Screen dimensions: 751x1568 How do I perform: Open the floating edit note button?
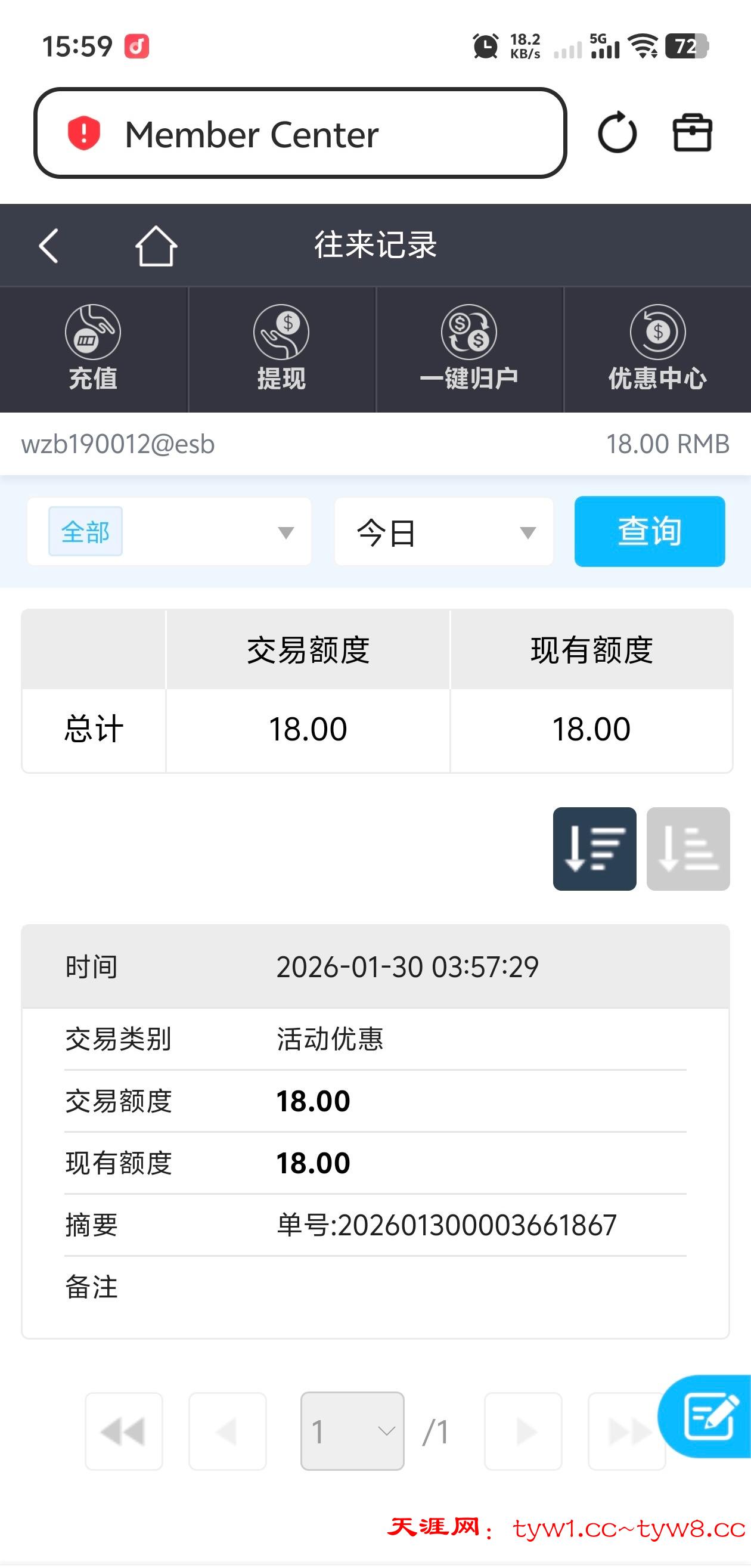coord(708,1416)
